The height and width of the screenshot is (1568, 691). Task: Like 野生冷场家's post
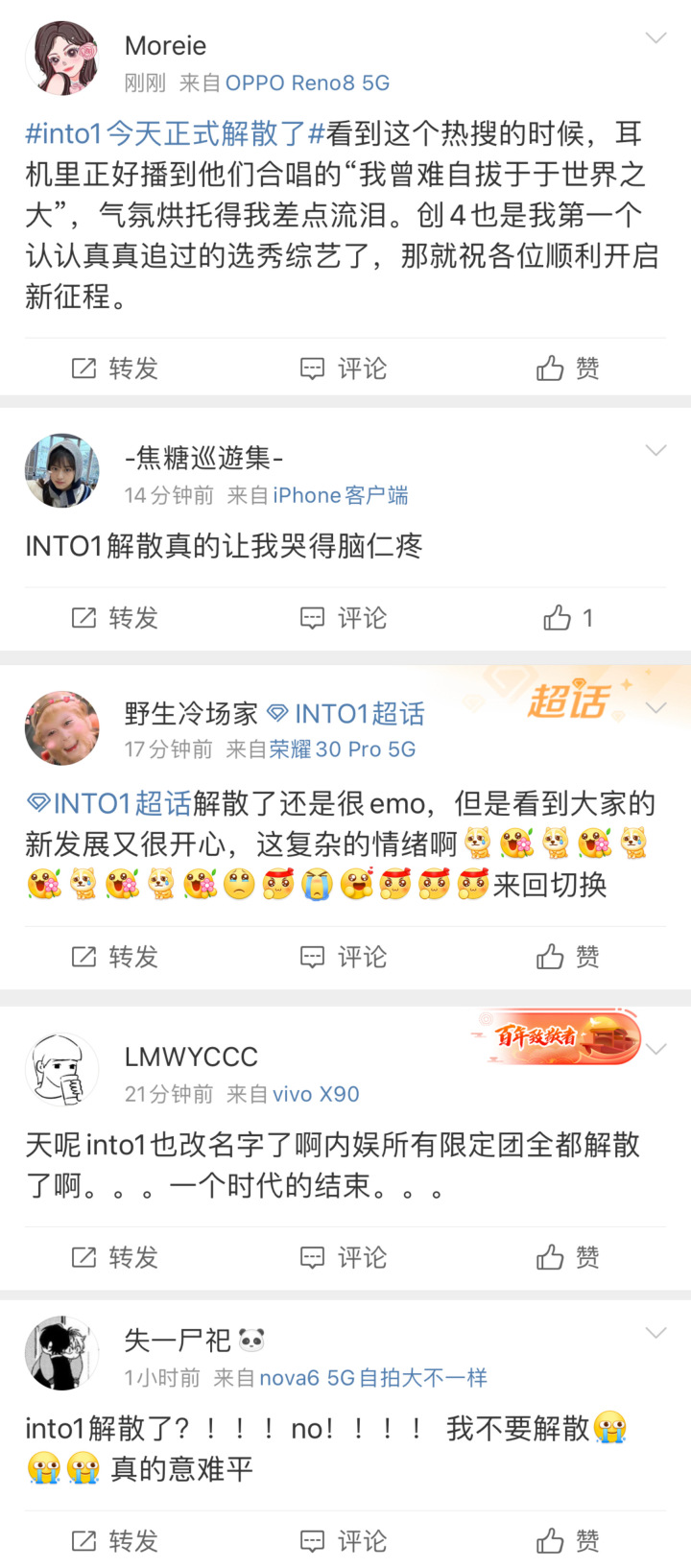pos(568,957)
